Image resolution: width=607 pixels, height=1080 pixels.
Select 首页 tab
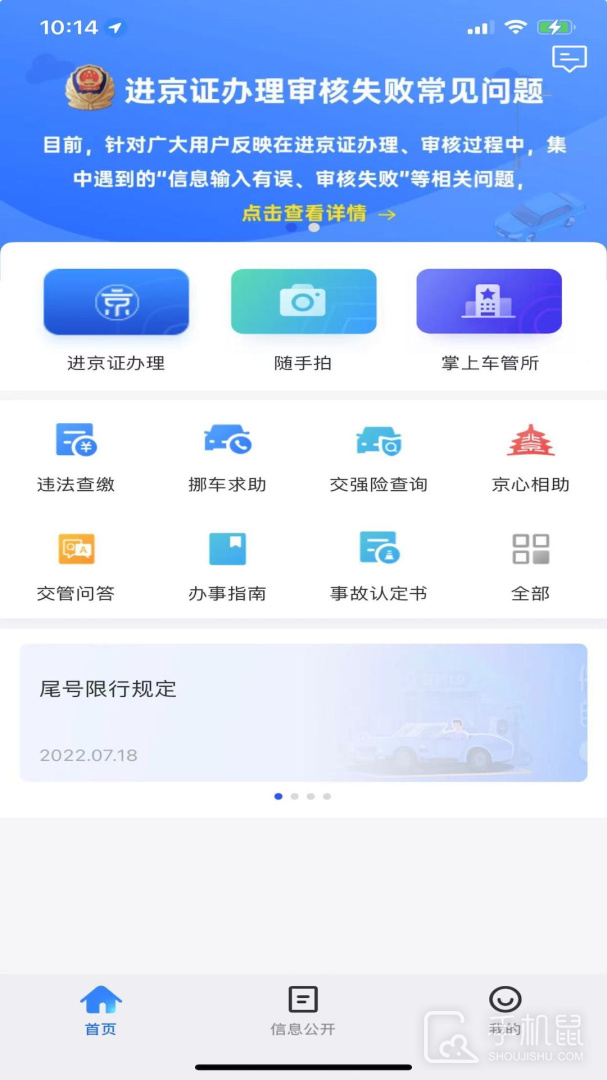100,1009
